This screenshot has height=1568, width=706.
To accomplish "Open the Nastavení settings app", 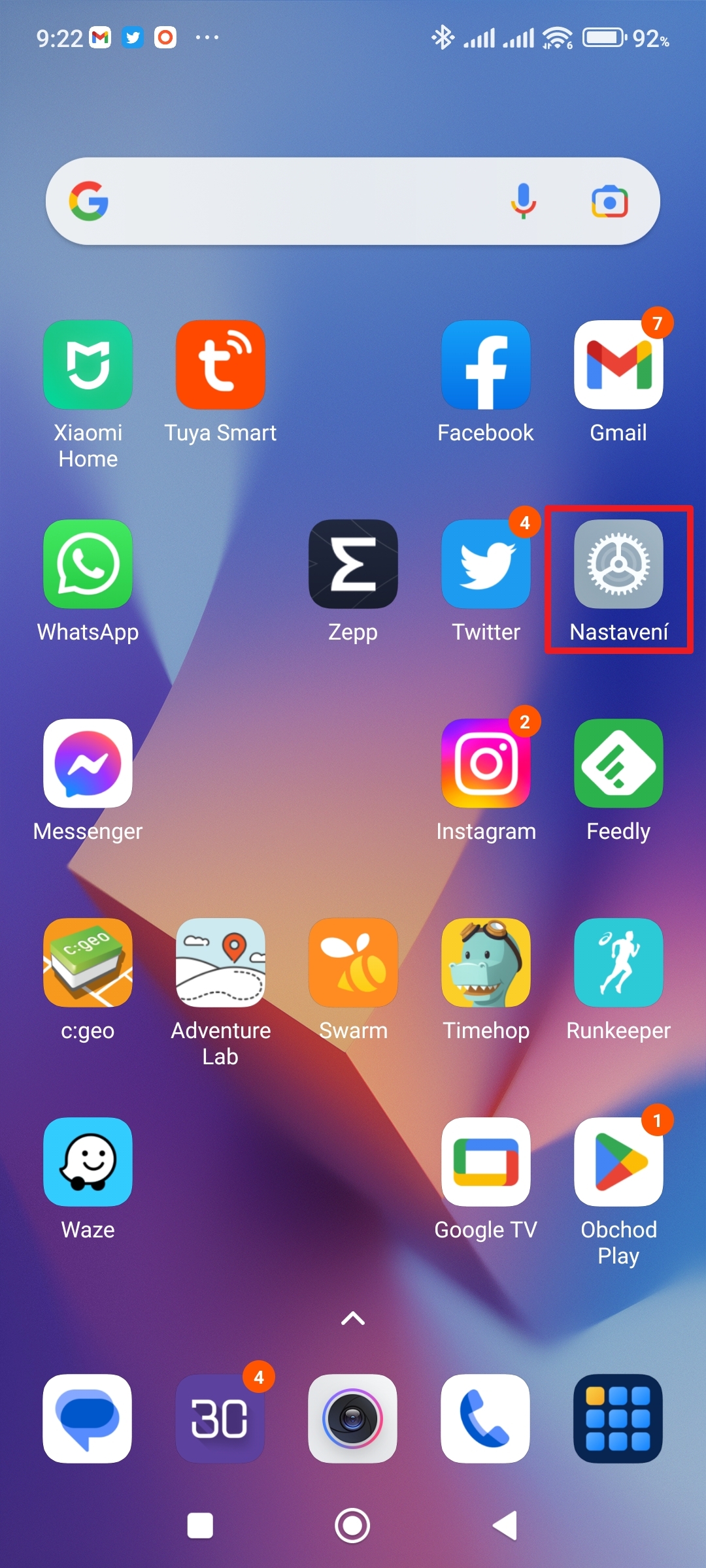I will click(618, 564).
